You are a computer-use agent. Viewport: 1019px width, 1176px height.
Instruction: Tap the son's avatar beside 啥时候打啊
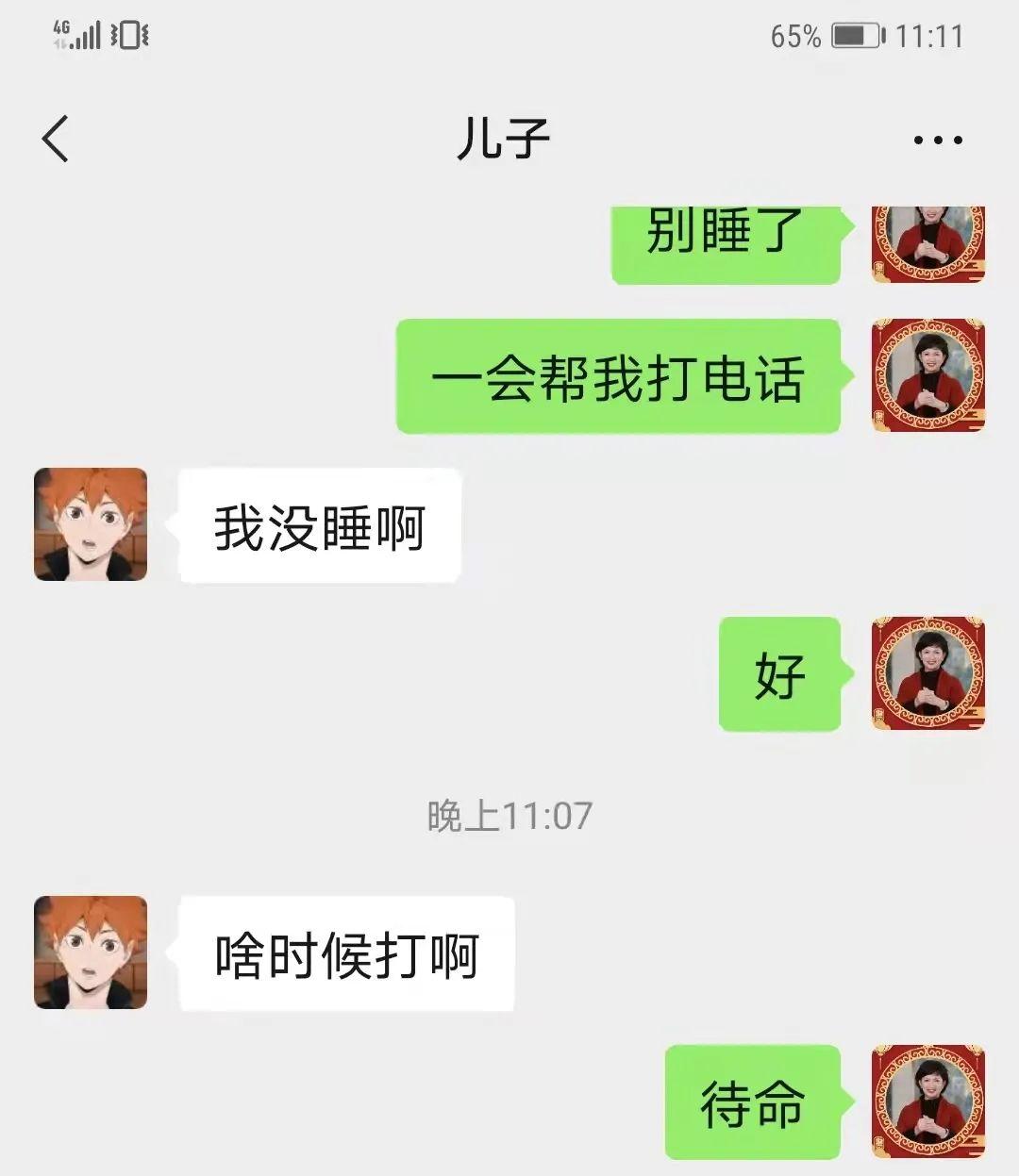click(x=91, y=952)
